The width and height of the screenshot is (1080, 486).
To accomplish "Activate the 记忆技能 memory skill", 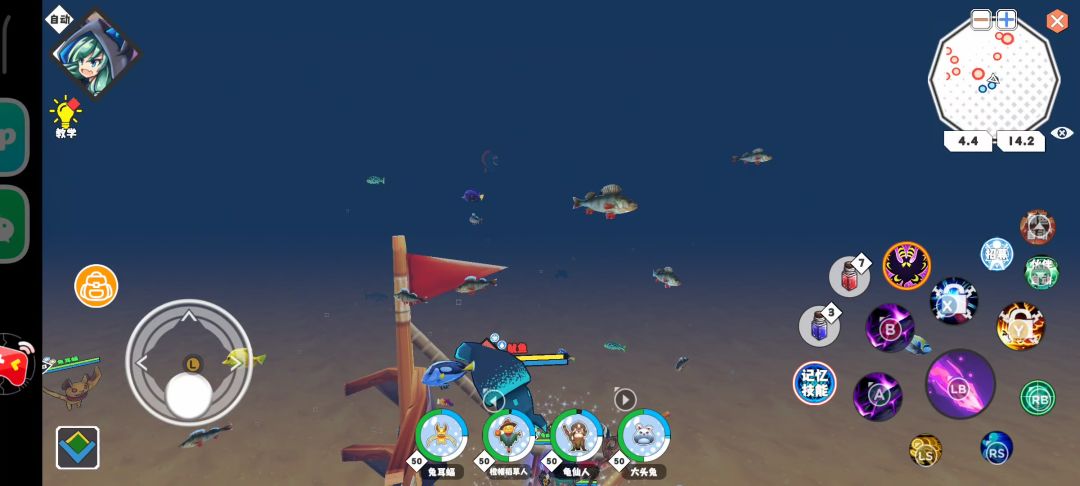I will (815, 383).
